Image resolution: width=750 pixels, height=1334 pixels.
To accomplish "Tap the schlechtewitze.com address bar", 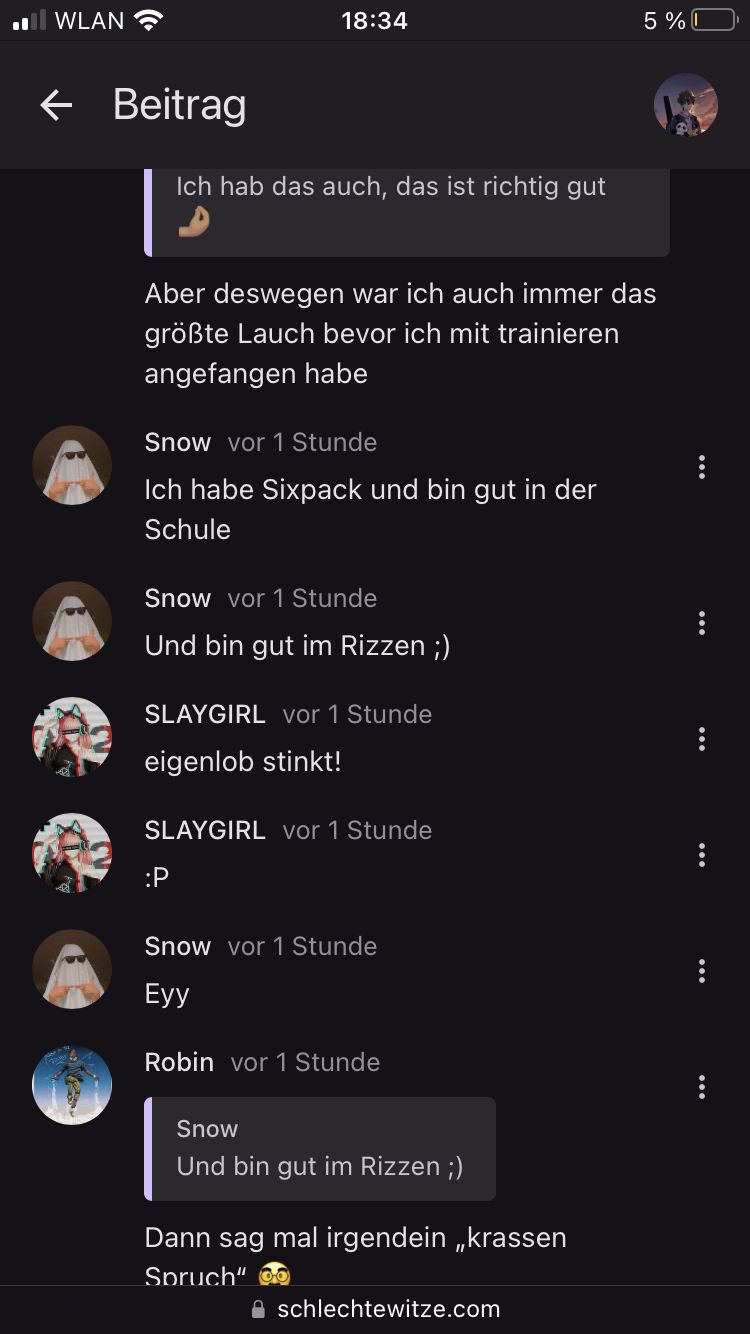I will click(x=375, y=1309).
